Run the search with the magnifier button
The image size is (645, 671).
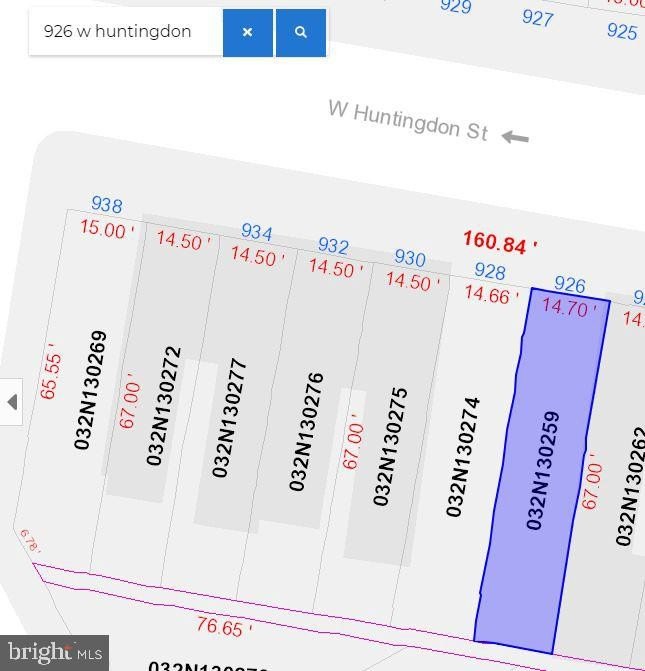point(300,32)
